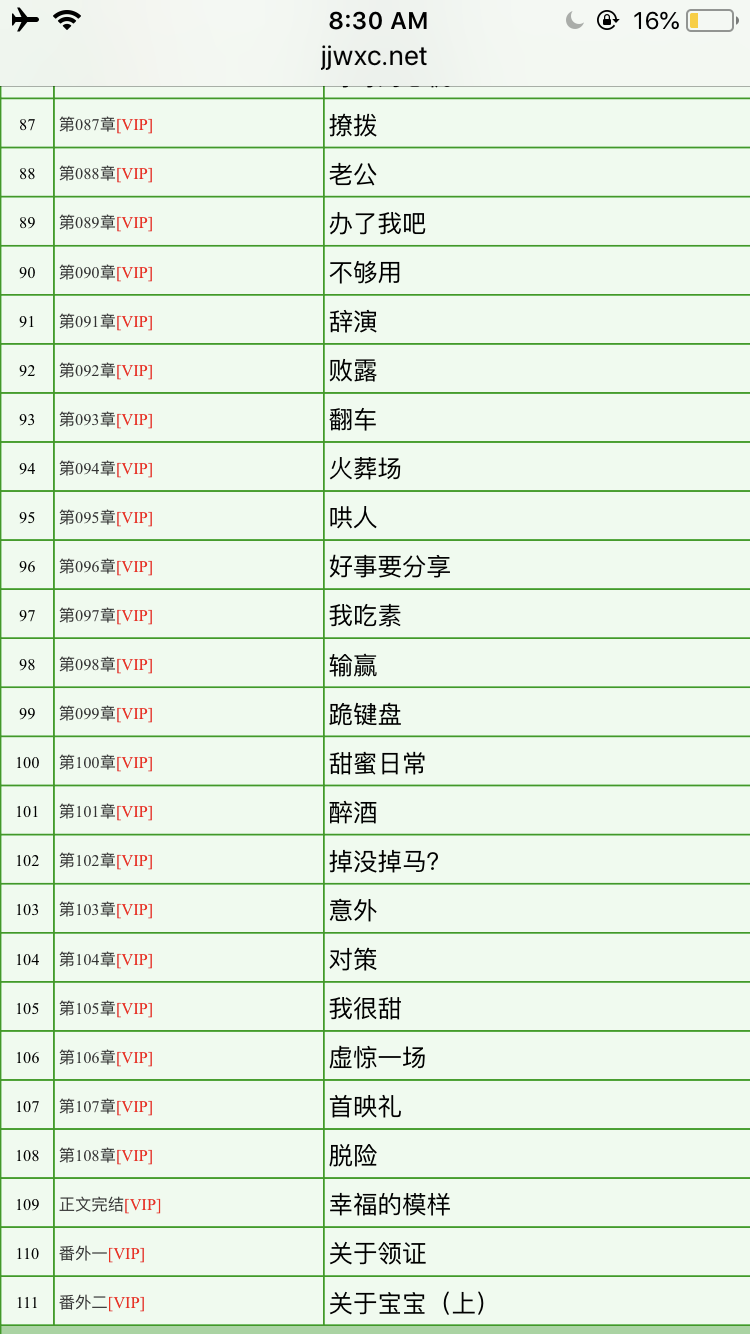The width and height of the screenshot is (750, 1334).
Task: Open chapter 94 titled 火葬场
Action: (365, 468)
